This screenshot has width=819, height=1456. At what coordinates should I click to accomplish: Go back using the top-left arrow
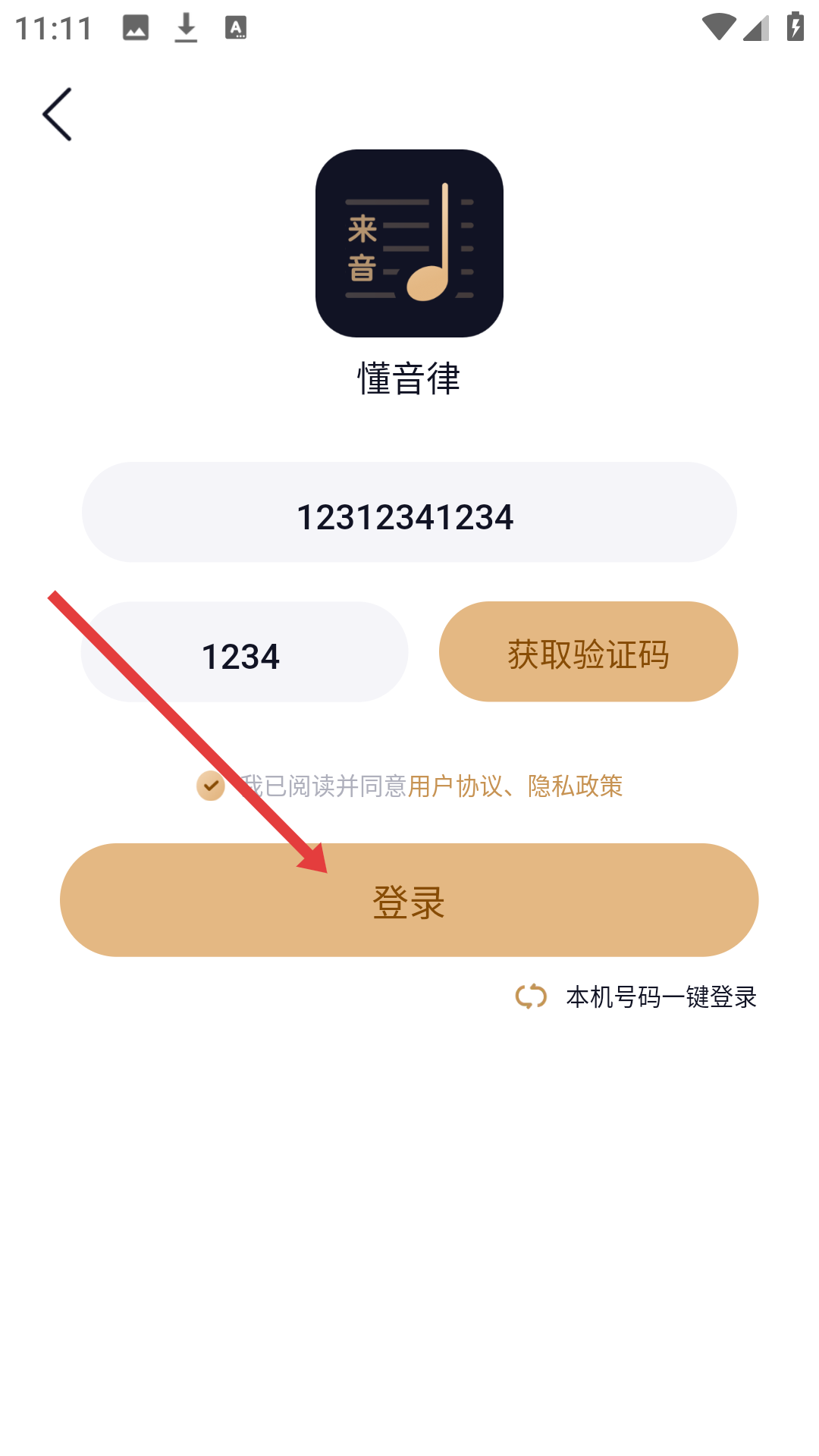click(x=57, y=115)
